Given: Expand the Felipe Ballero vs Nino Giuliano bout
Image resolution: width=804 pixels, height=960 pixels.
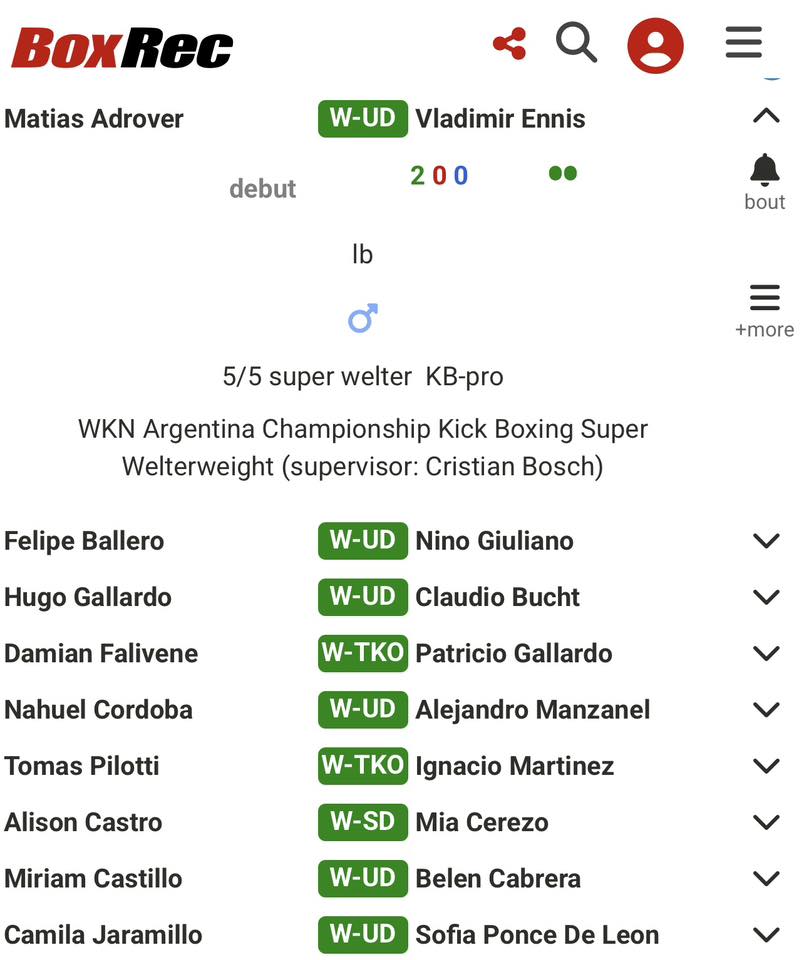Looking at the screenshot, I should pos(765,541).
